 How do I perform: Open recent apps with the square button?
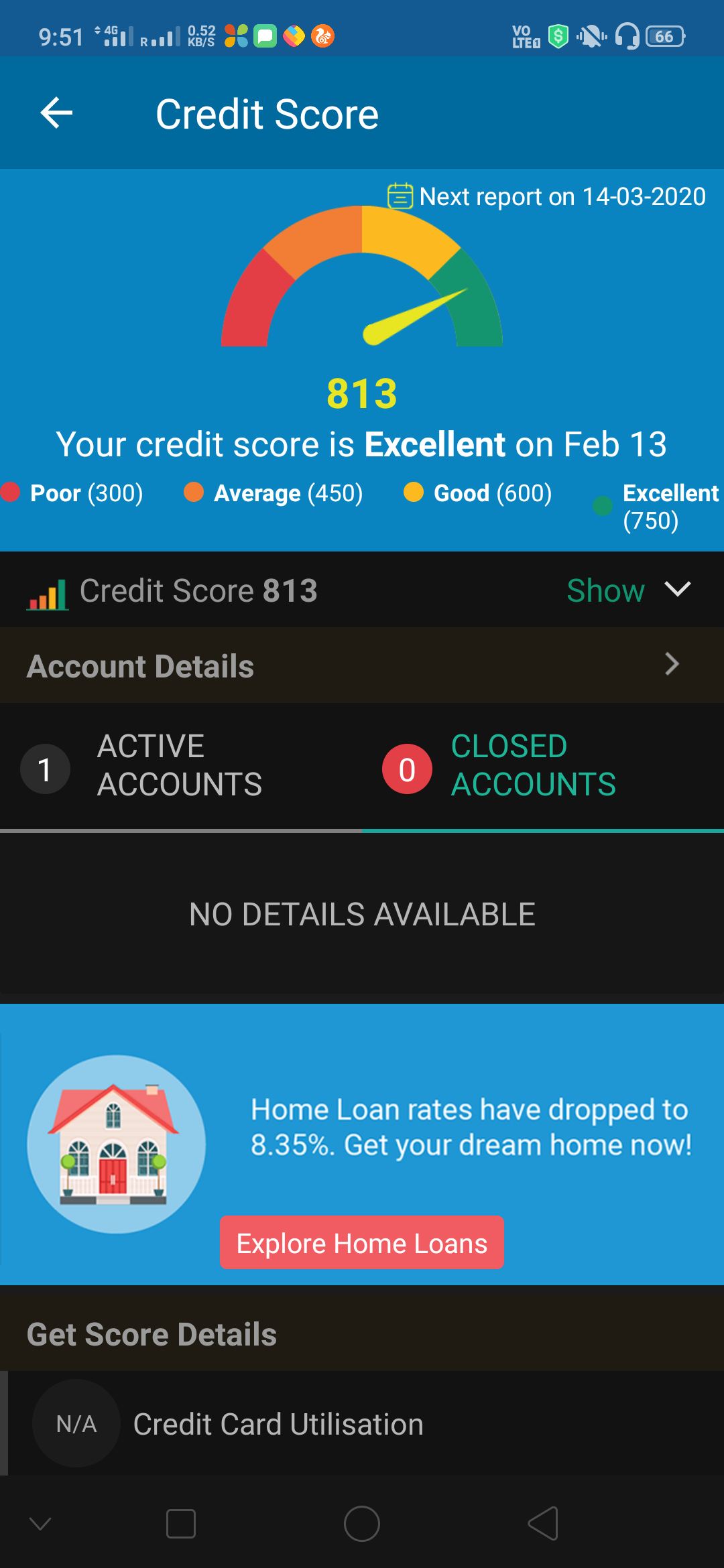click(181, 1524)
